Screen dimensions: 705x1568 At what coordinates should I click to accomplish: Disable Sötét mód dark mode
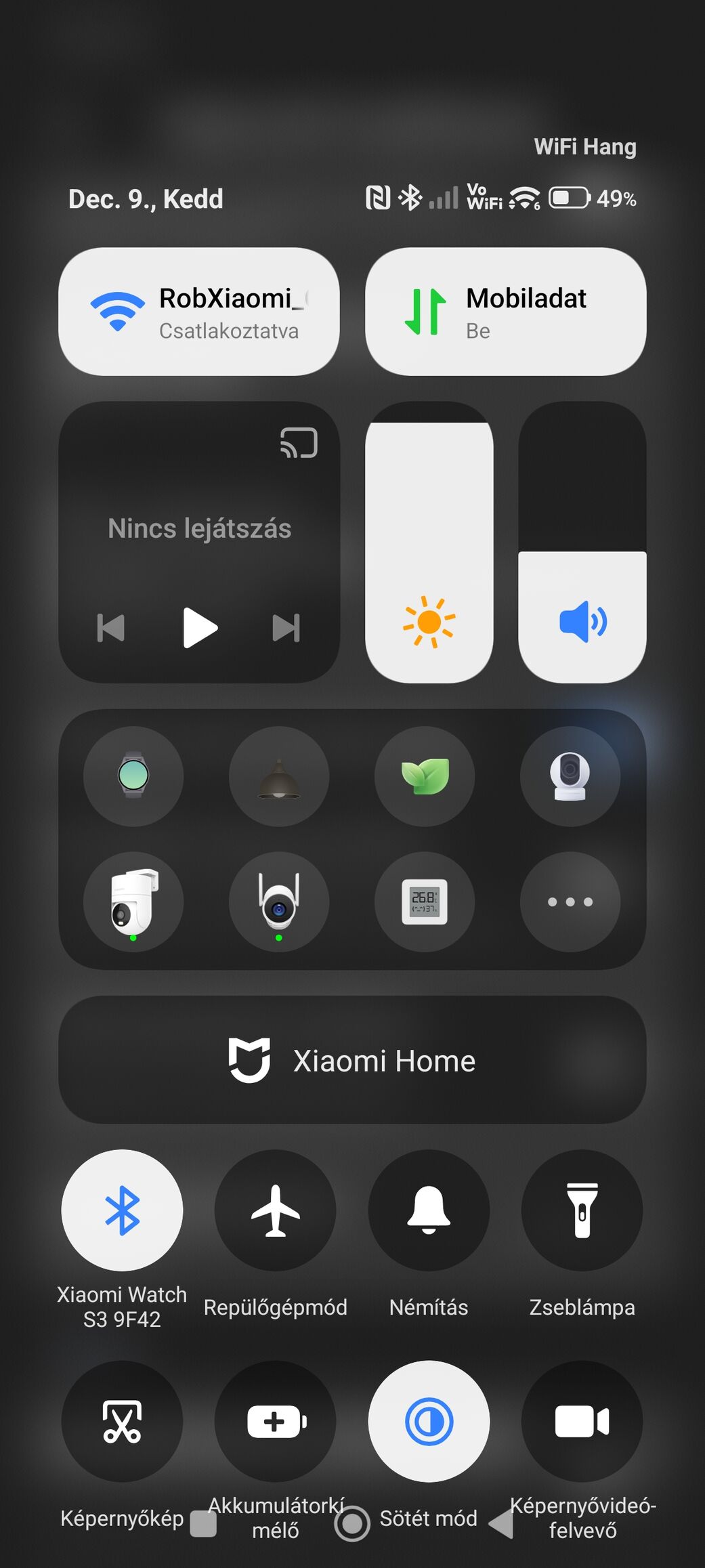[429, 1421]
